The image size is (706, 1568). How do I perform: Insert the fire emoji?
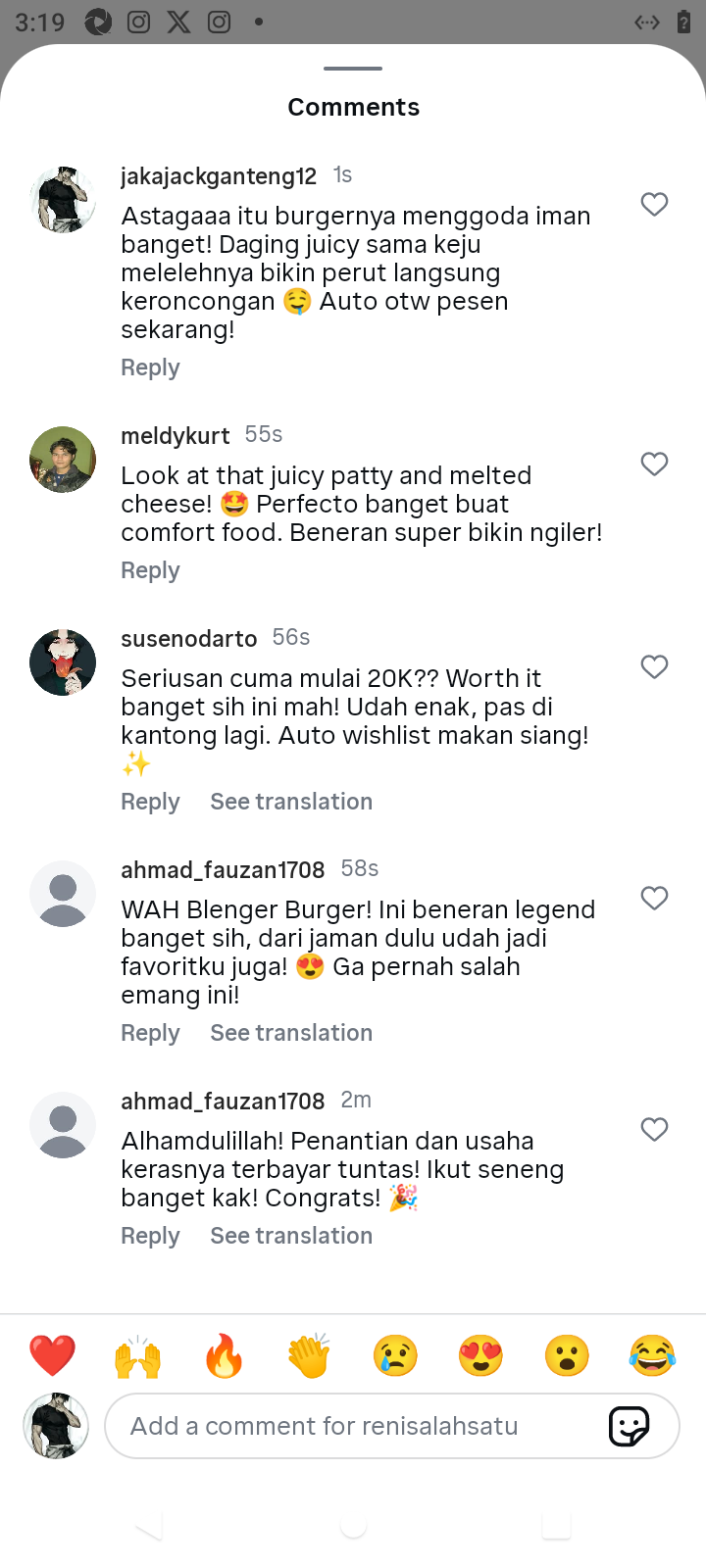[x=224, y=1356]
